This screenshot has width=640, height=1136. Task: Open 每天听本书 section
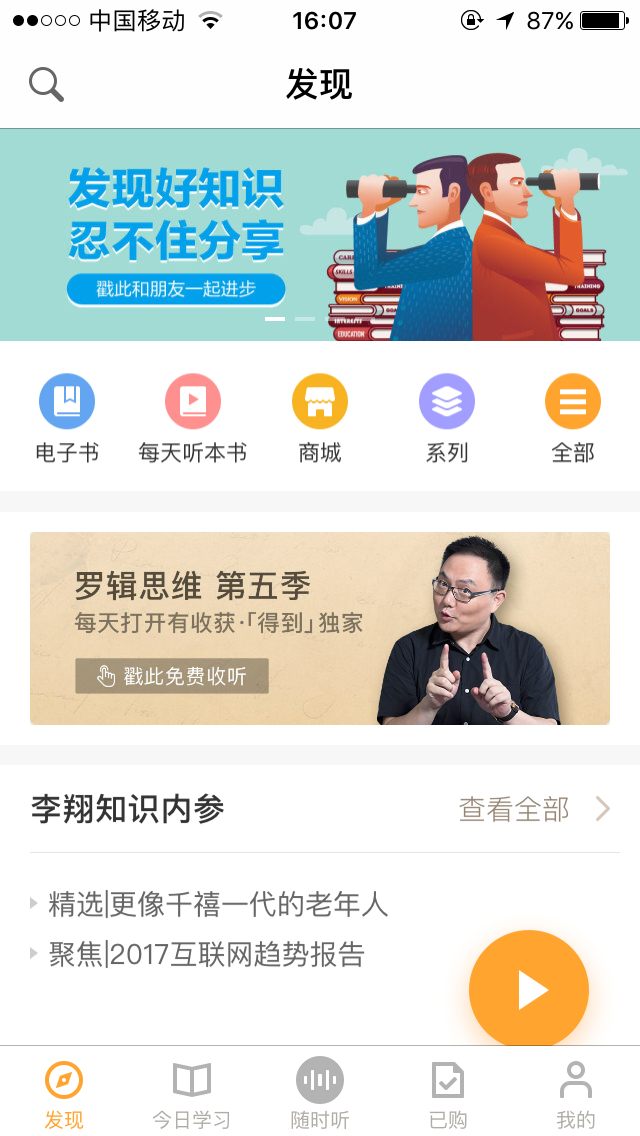(193, 419)
